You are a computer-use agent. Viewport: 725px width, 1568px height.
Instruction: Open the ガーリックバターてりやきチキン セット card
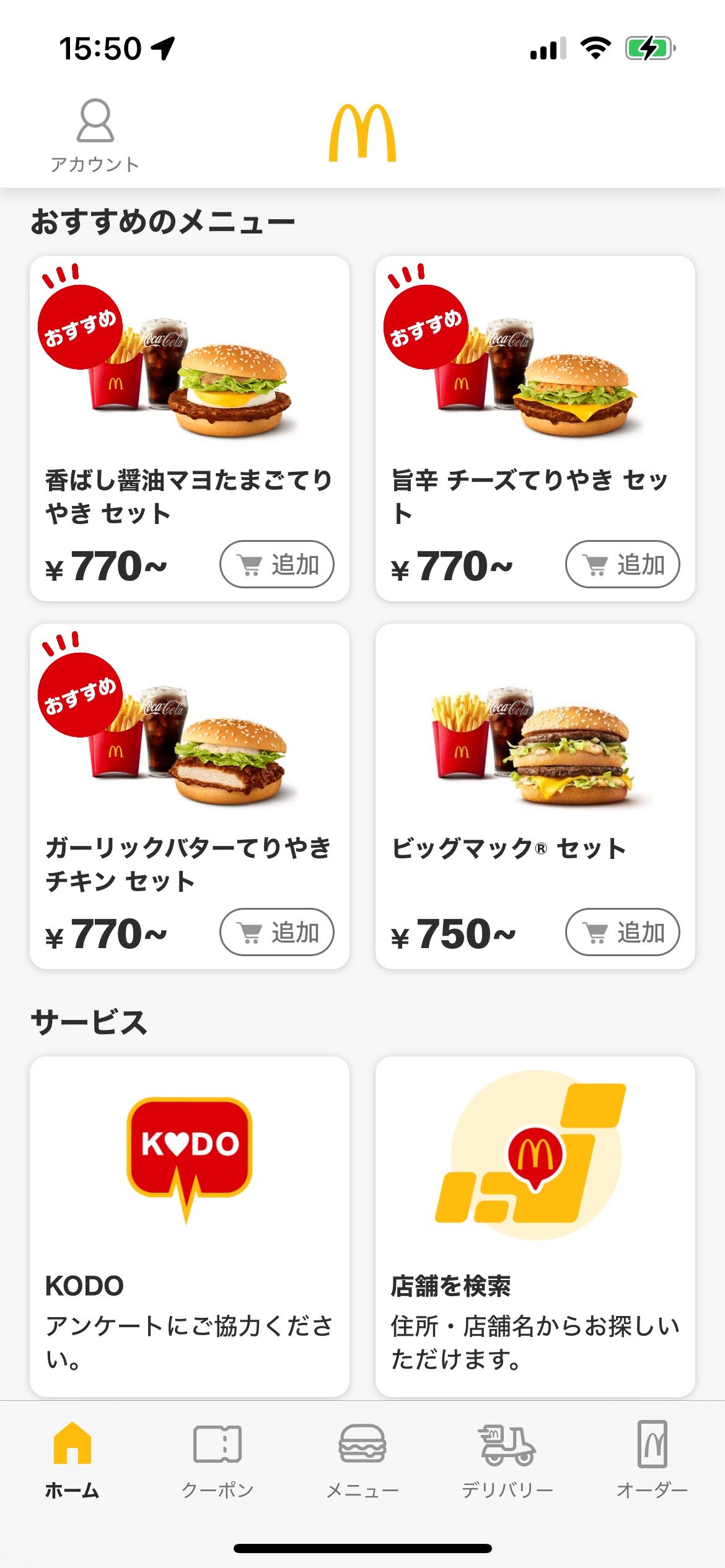point(189,762)
